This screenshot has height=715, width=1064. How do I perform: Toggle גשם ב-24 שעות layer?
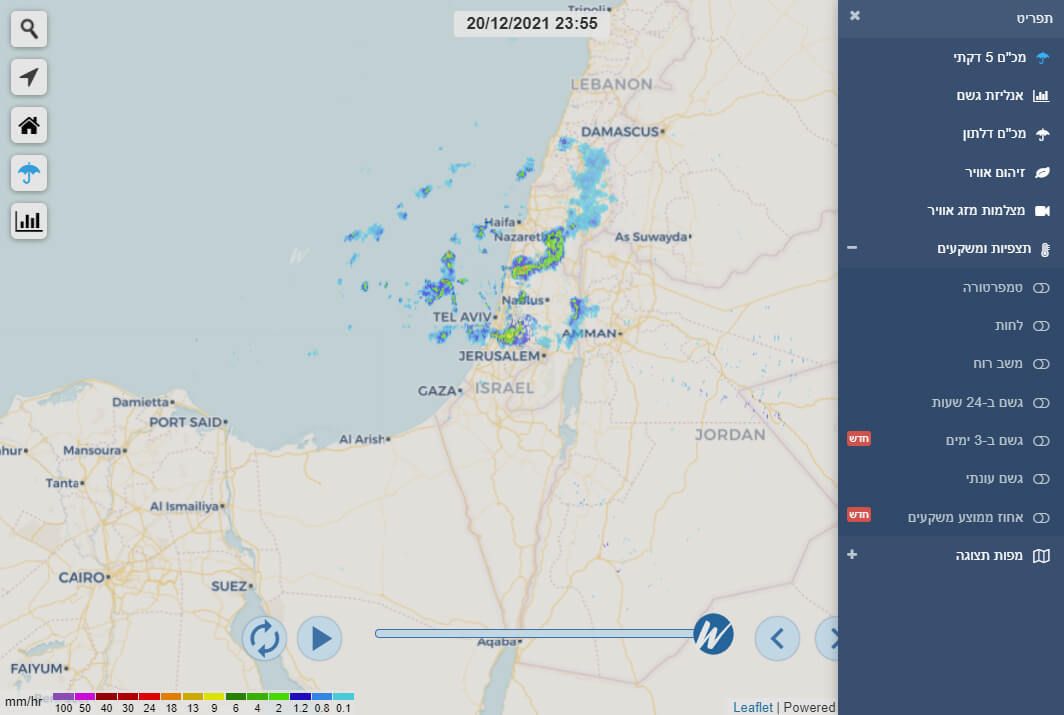[x=1041, y=402]
